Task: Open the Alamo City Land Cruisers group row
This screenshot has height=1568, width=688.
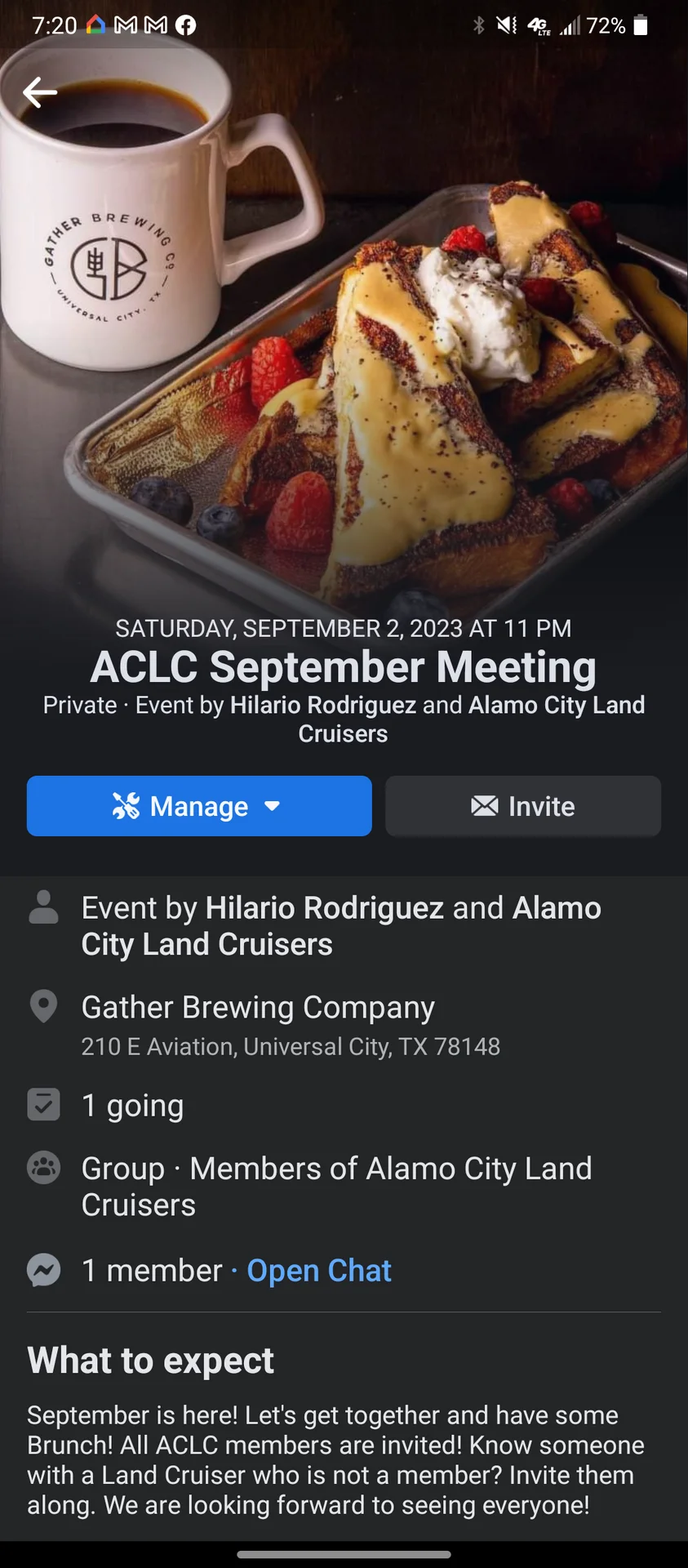Action: click(336, 1187)
